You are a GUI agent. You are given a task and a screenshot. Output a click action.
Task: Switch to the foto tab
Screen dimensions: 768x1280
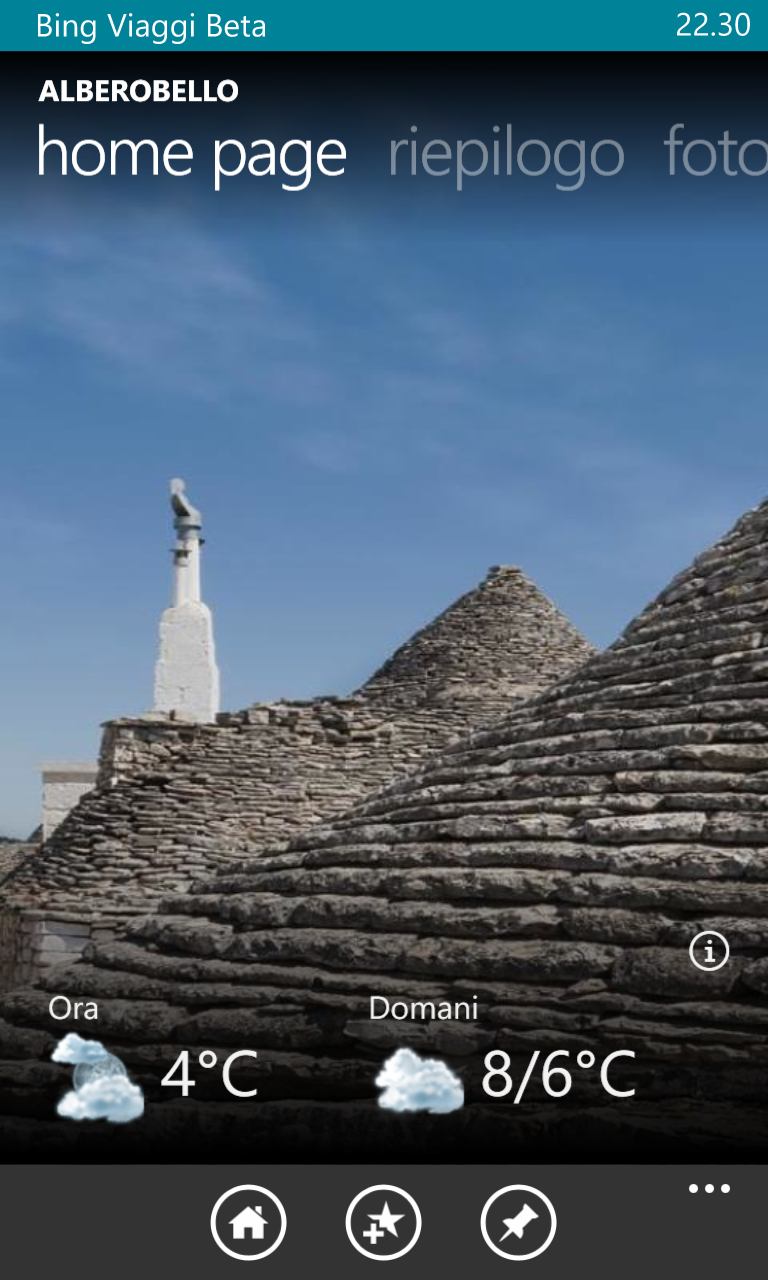click(x=714, y=155)
